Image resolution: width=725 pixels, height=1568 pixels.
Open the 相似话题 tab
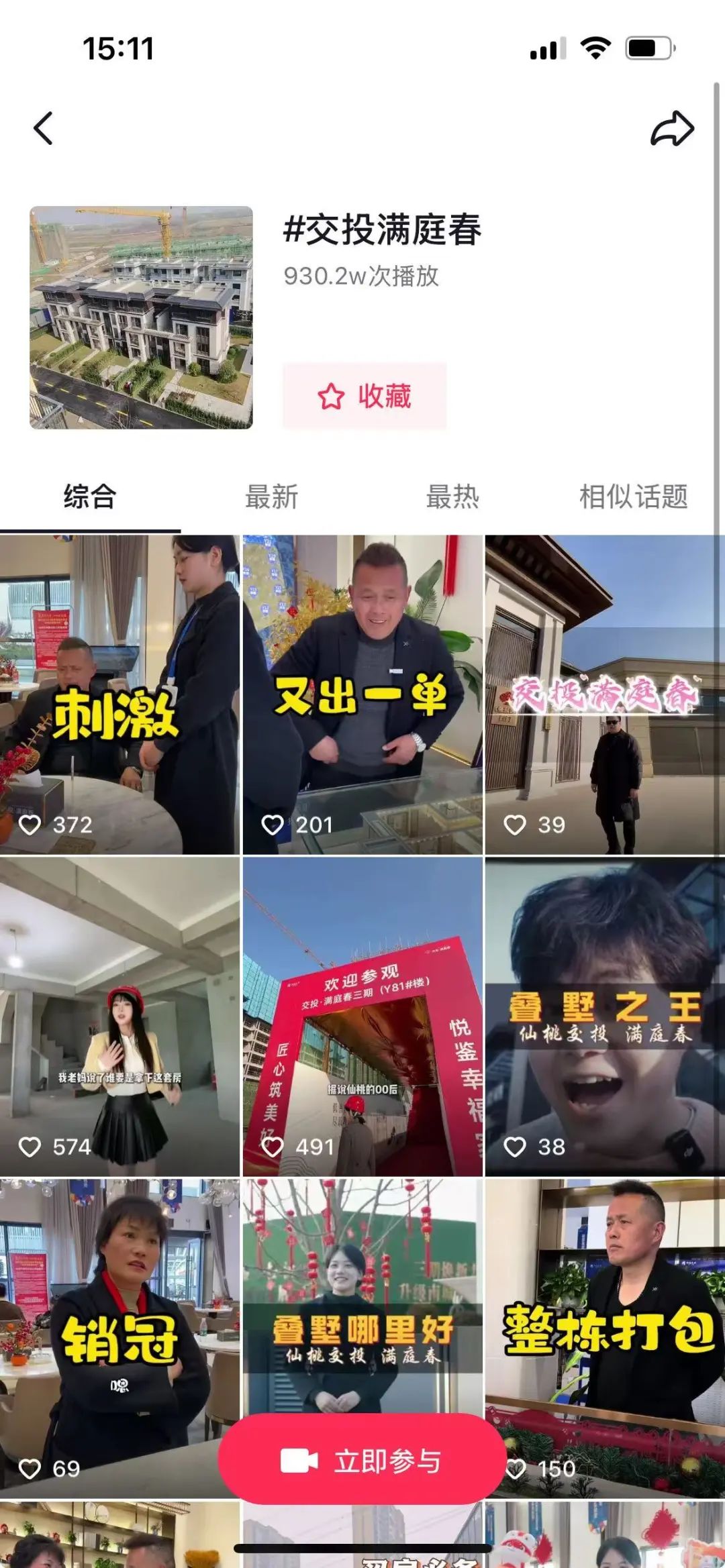tap(633, 497)
